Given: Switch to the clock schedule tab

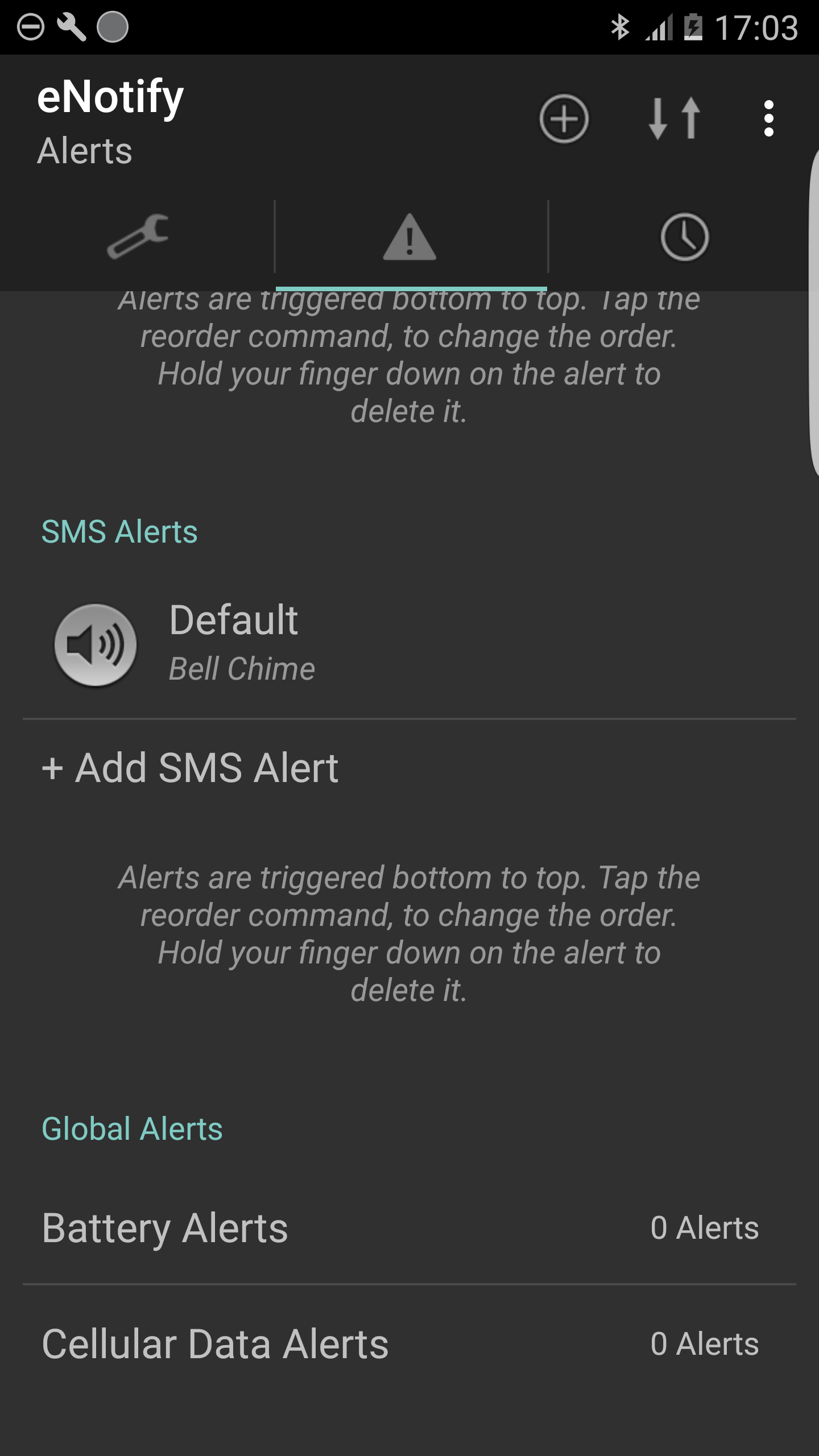Looking at the screenshot, I should 684,237.
